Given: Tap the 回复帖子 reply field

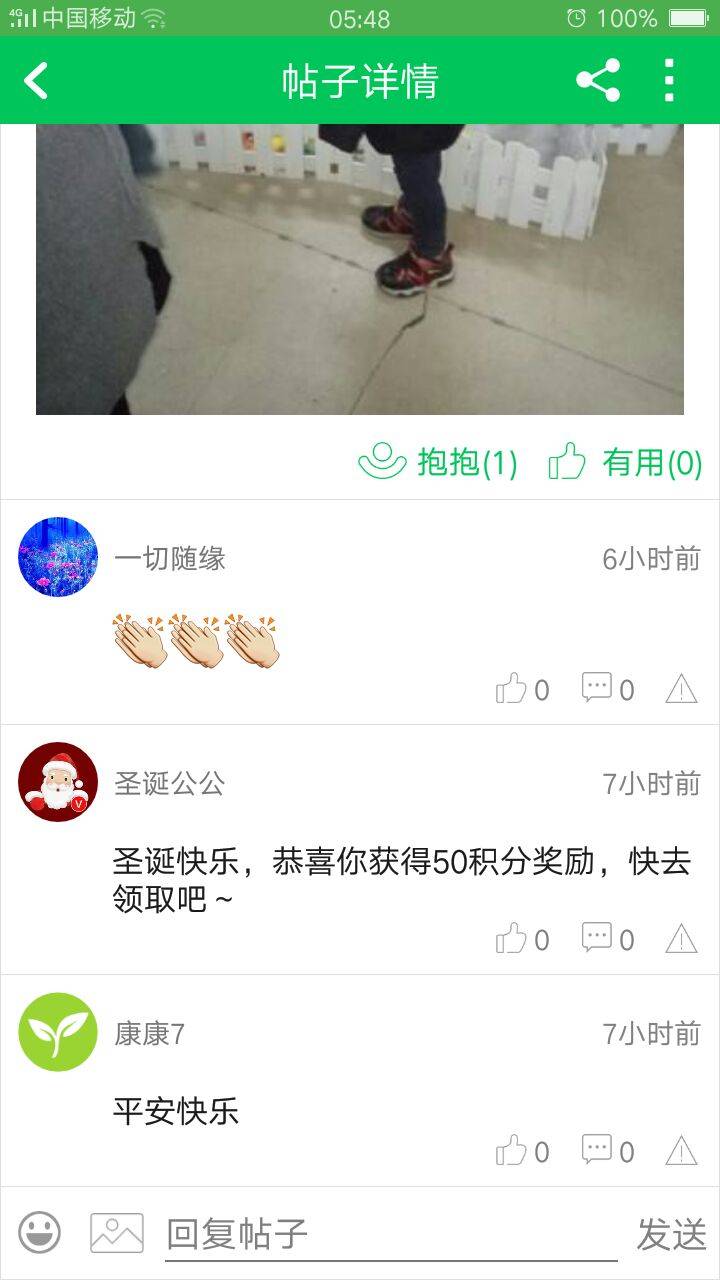Looking at the screenshot, I should tap(390, 1233).
